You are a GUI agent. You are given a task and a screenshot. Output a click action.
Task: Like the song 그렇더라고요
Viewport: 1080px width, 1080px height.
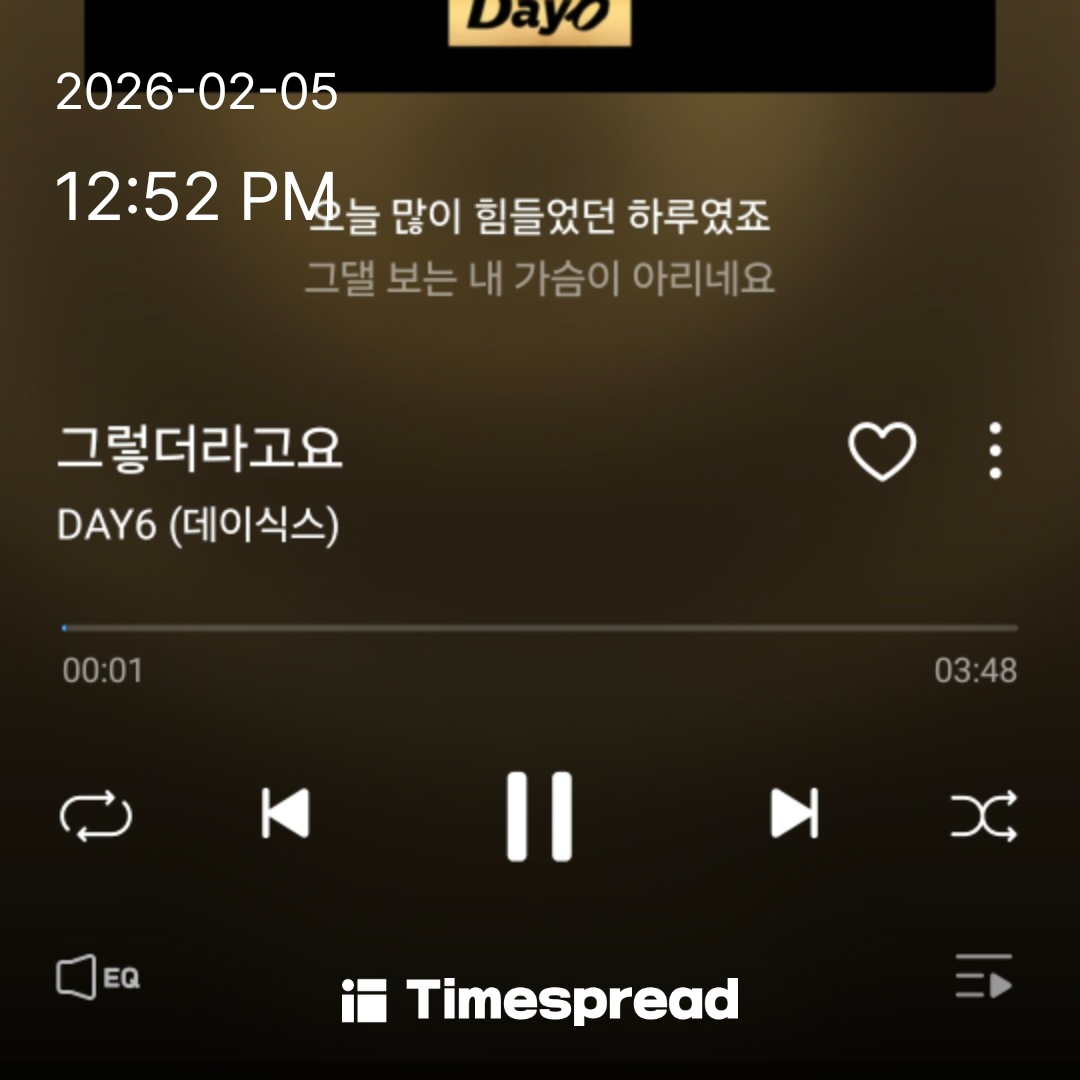[881, 452]
